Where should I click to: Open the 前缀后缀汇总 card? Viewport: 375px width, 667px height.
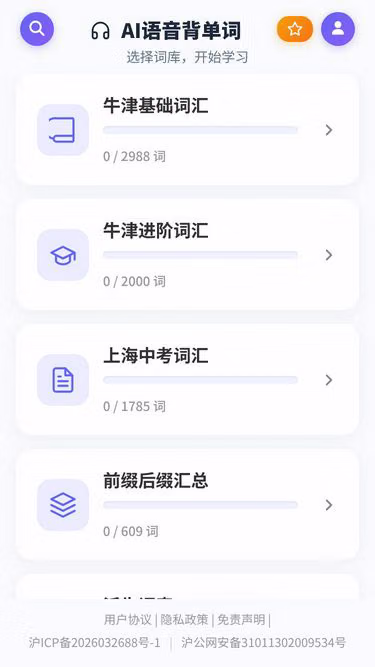188,505
